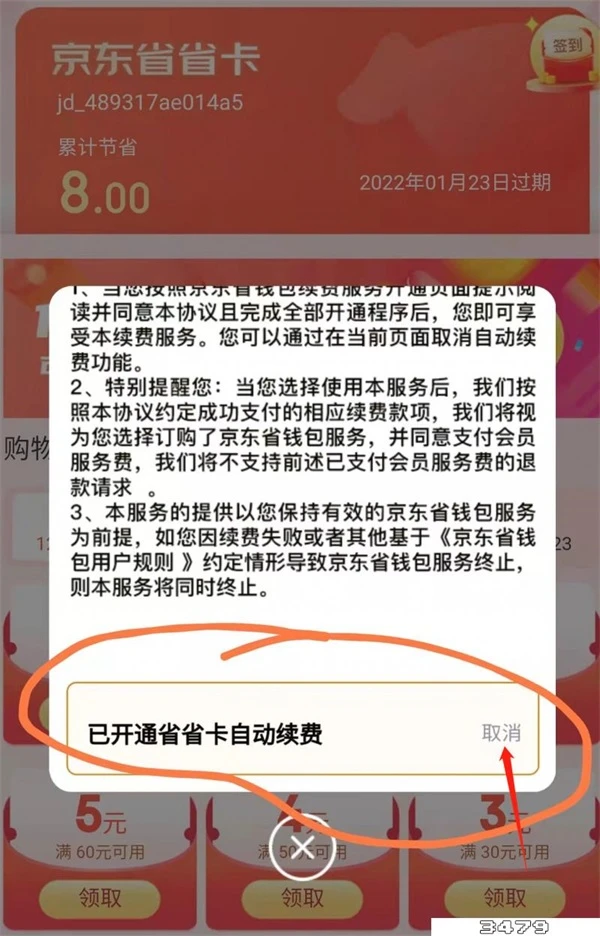The width and height of the screenshot is (600, 936).
Task: Tap 取消 to cancel auto-renewal
Action: 501,732
